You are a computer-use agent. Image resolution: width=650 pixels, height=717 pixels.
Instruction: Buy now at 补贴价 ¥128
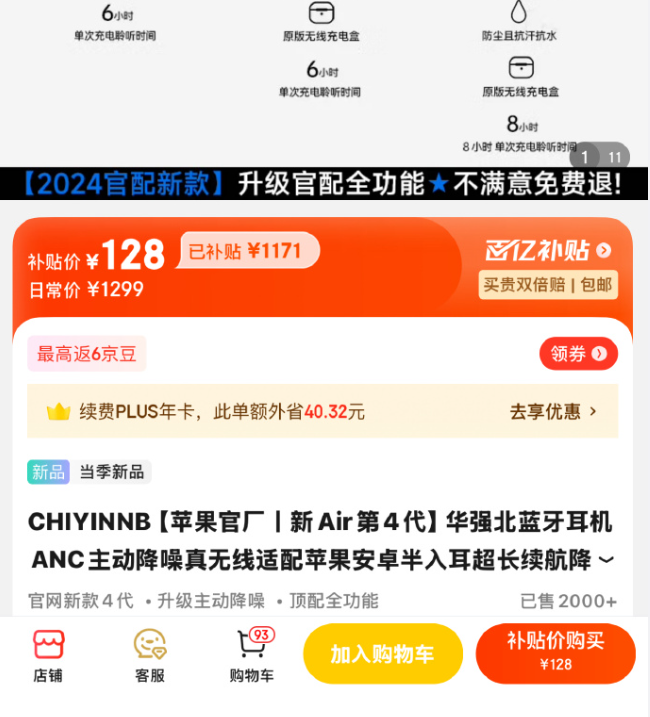(x=556, y=653)
